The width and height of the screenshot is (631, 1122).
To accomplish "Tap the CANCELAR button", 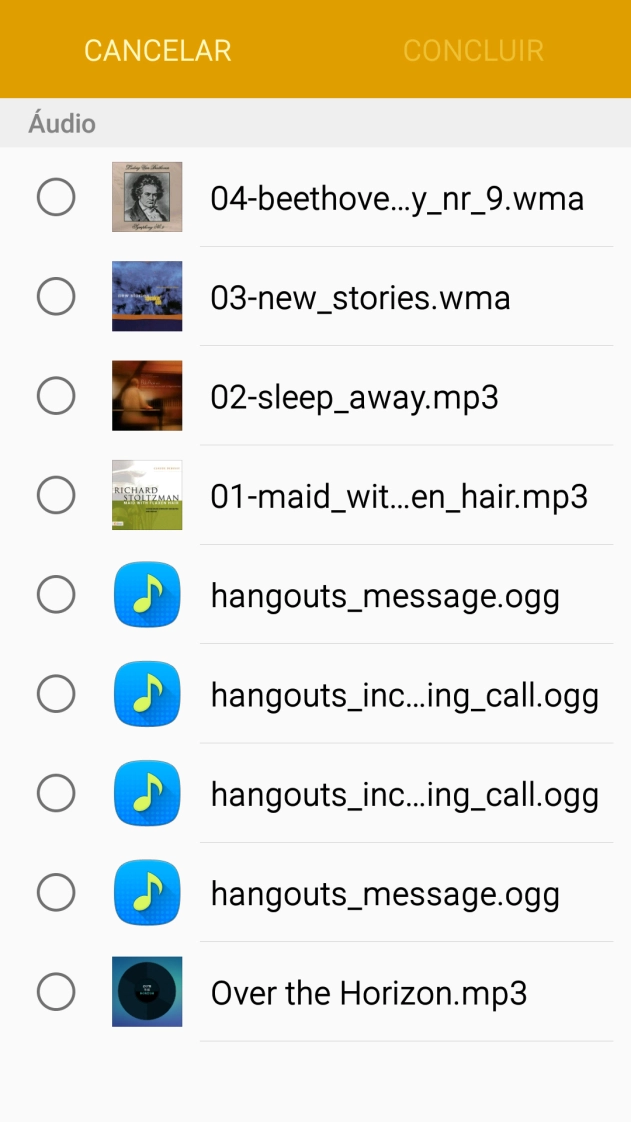I will click(157, 50).
